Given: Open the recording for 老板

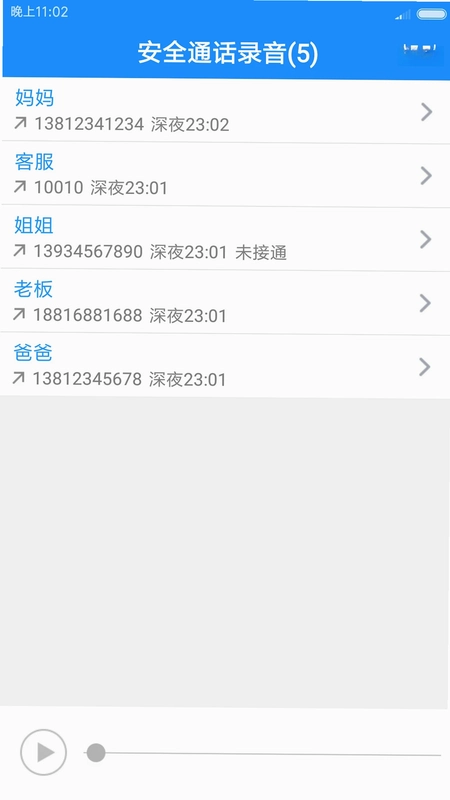Looking at the screenshot, I should pyautogui.click(x=225, y=303).
